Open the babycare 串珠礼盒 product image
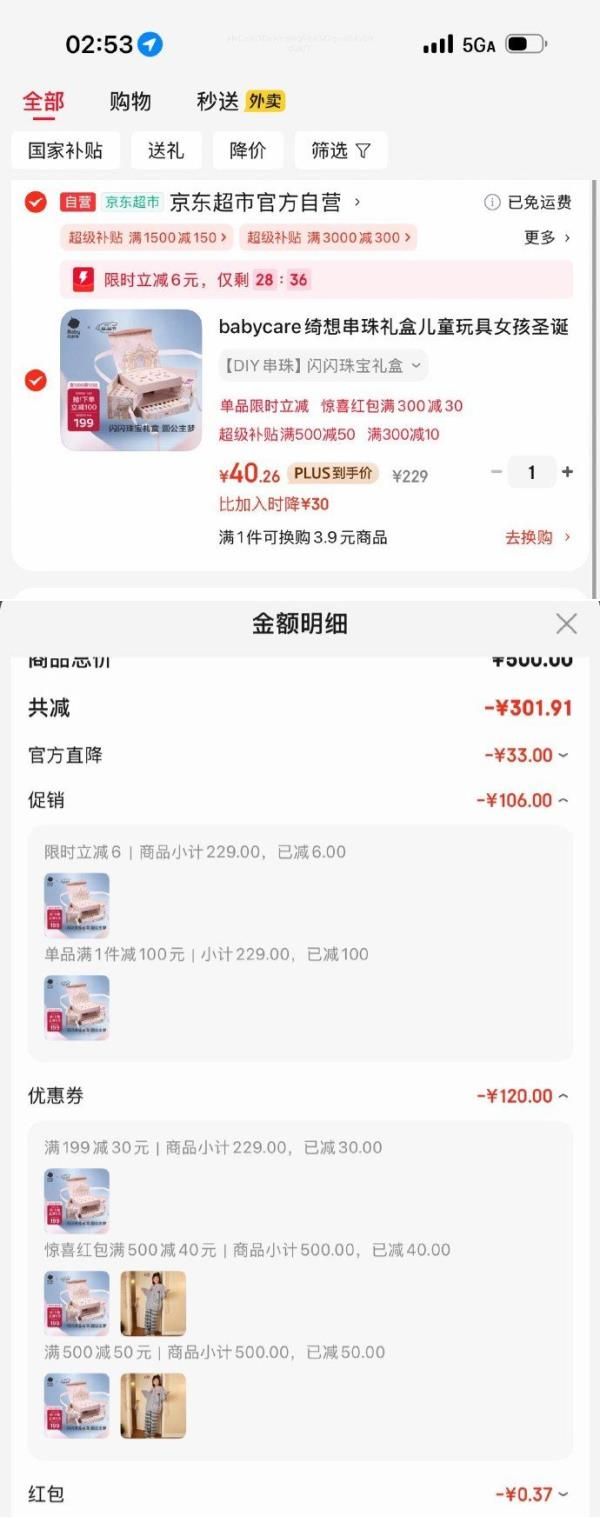The height and width of the screenshot is (1518, 600). click(x=131, y=380)
